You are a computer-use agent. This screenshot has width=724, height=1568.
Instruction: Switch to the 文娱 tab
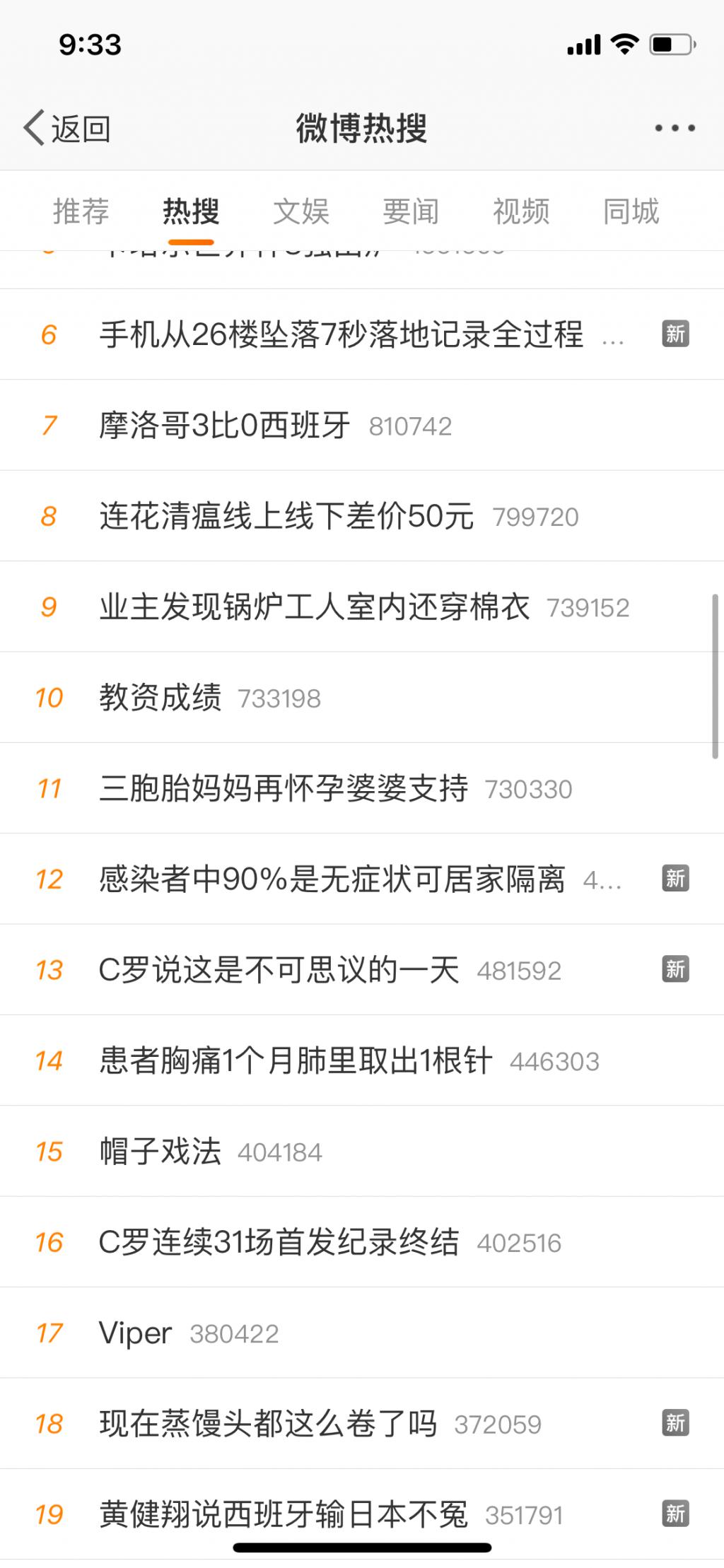(x=301, y=211)
